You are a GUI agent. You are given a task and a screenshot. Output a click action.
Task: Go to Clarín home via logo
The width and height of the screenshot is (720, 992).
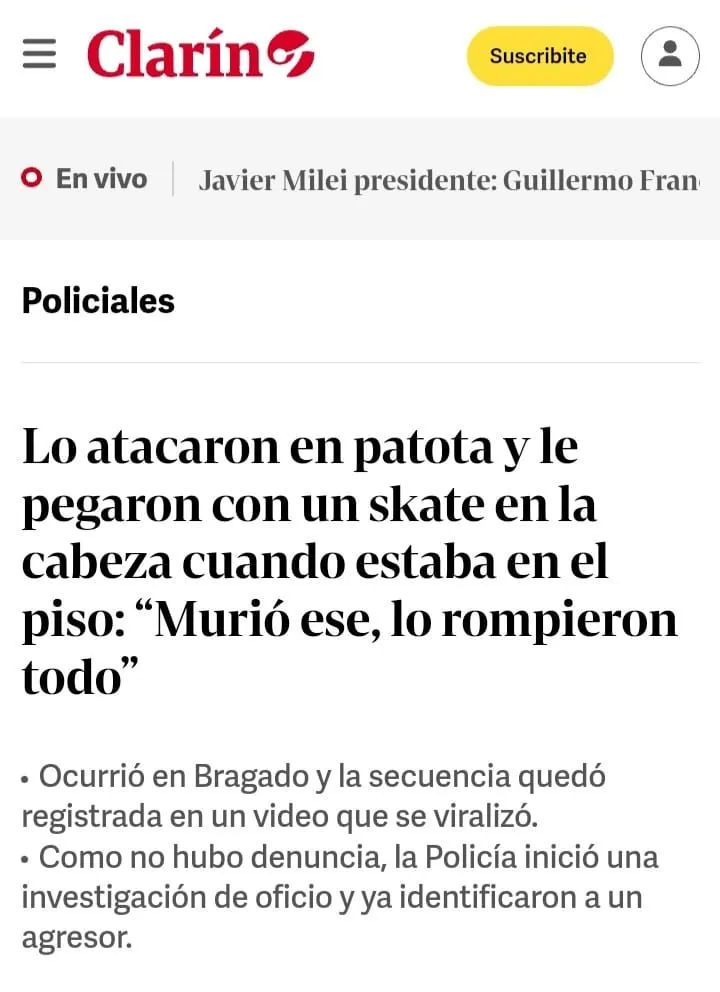click(200, 55)
